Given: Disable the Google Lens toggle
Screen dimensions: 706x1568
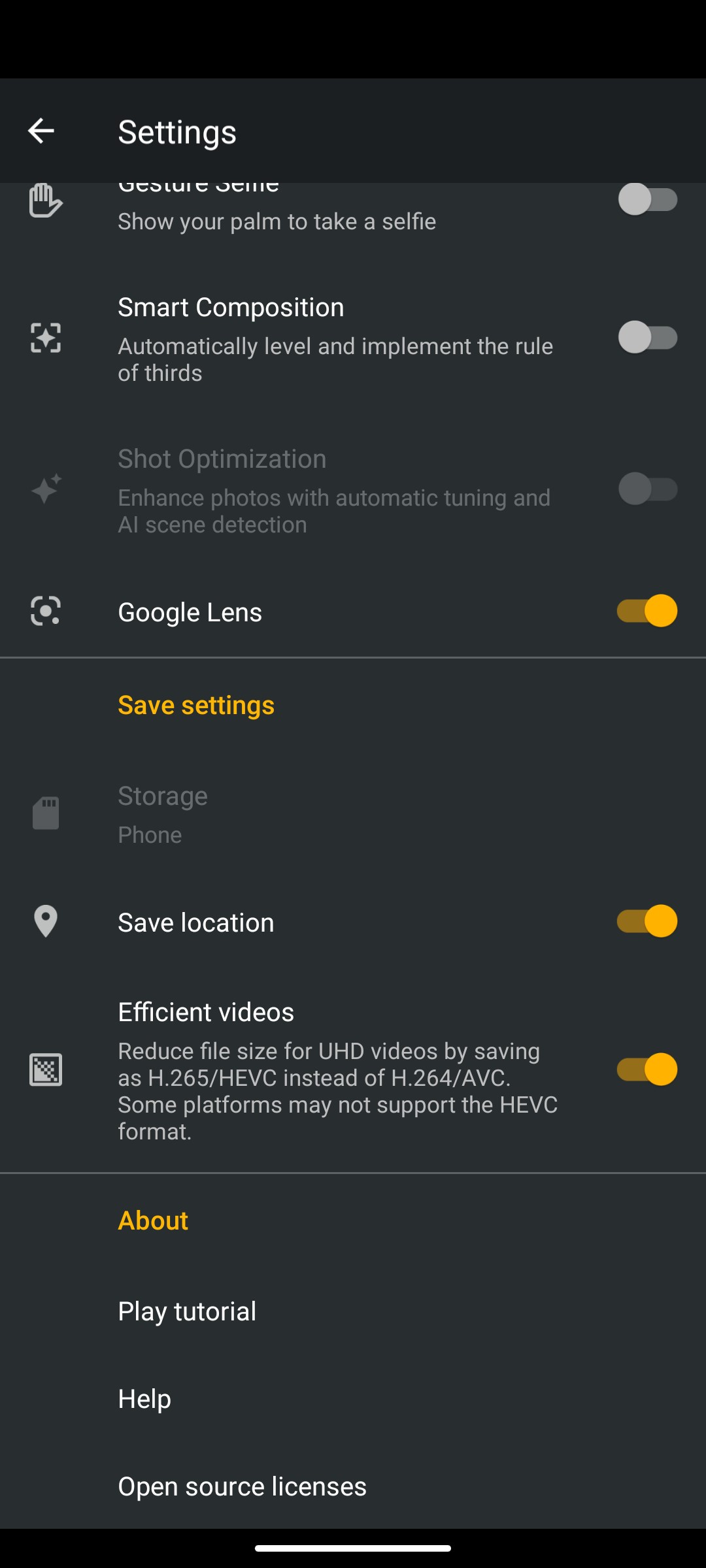Looking at the screenshot, I should pos(647,611).
